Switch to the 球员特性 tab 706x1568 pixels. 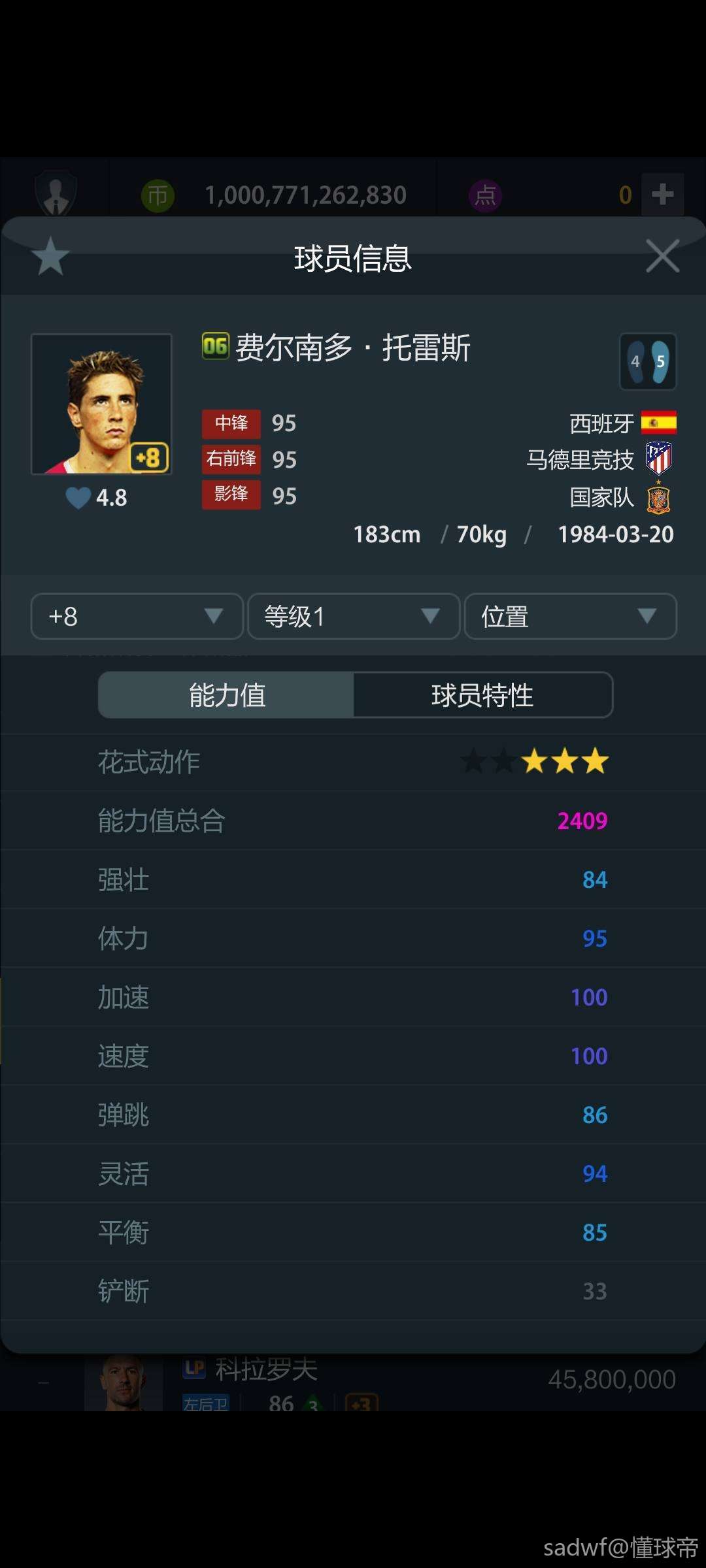tap(482, 695)
